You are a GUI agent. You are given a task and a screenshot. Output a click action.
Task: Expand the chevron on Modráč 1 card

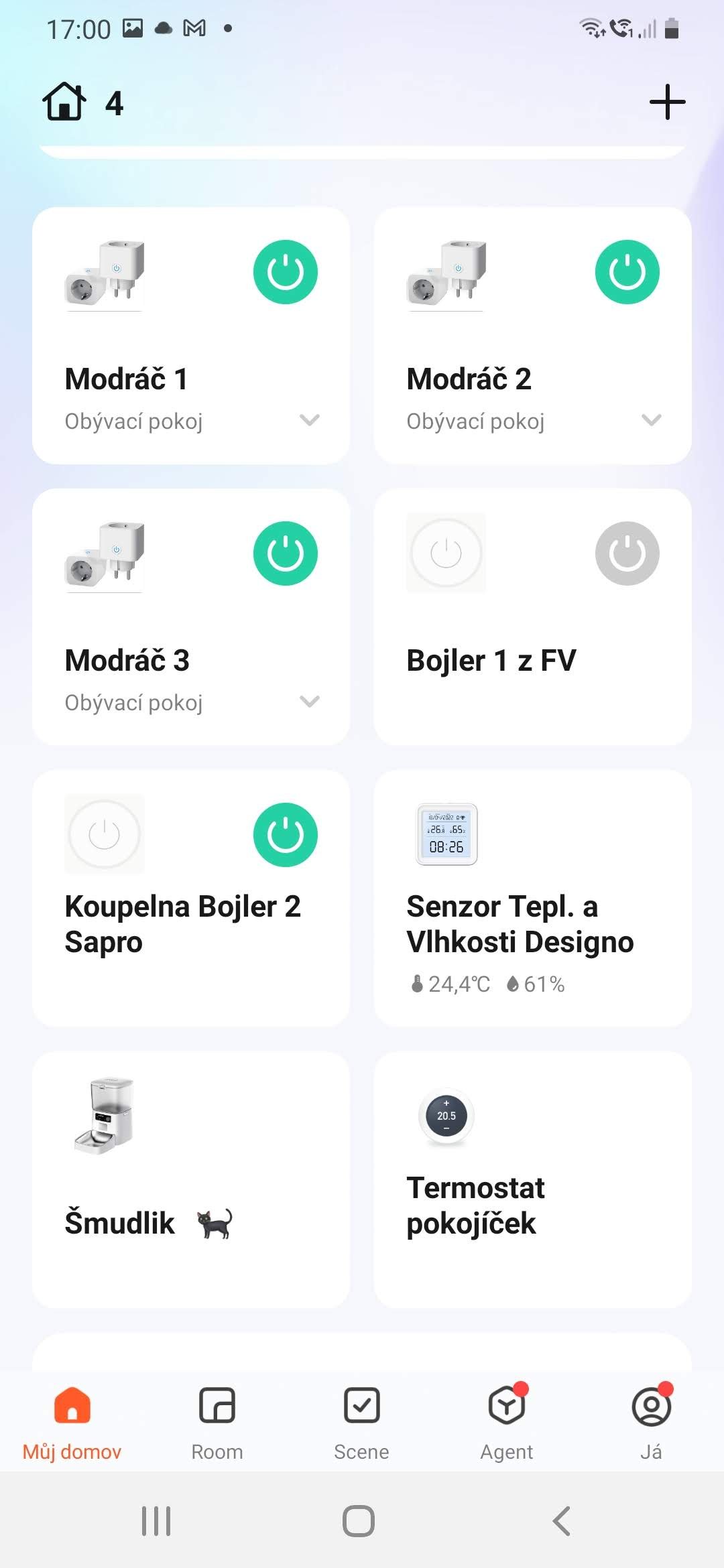pyautogui.click(x=309, y=420)
